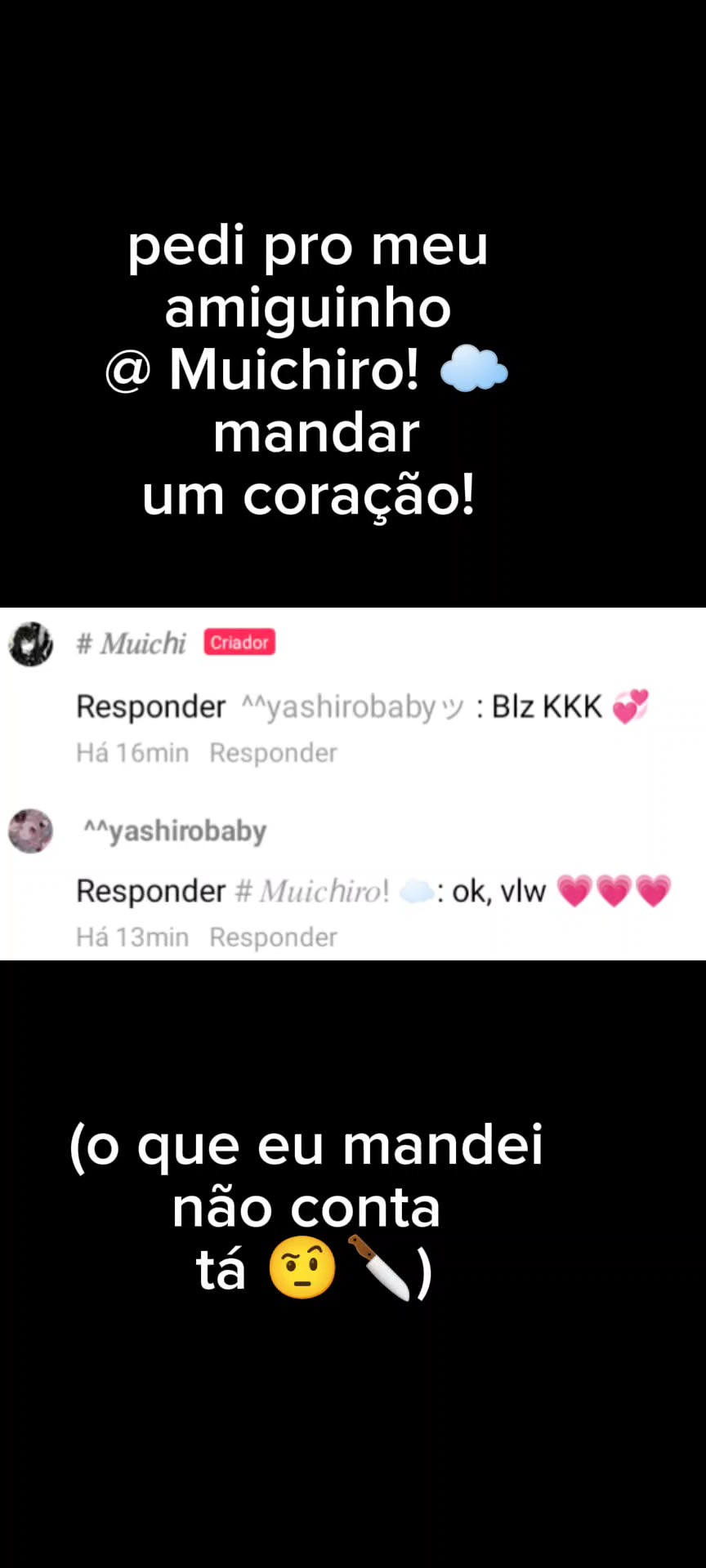The image size is (706, 1568).
Task: Tap Responder under Muichi's comment
Action: pyautogui.click(x=274, y=752)
